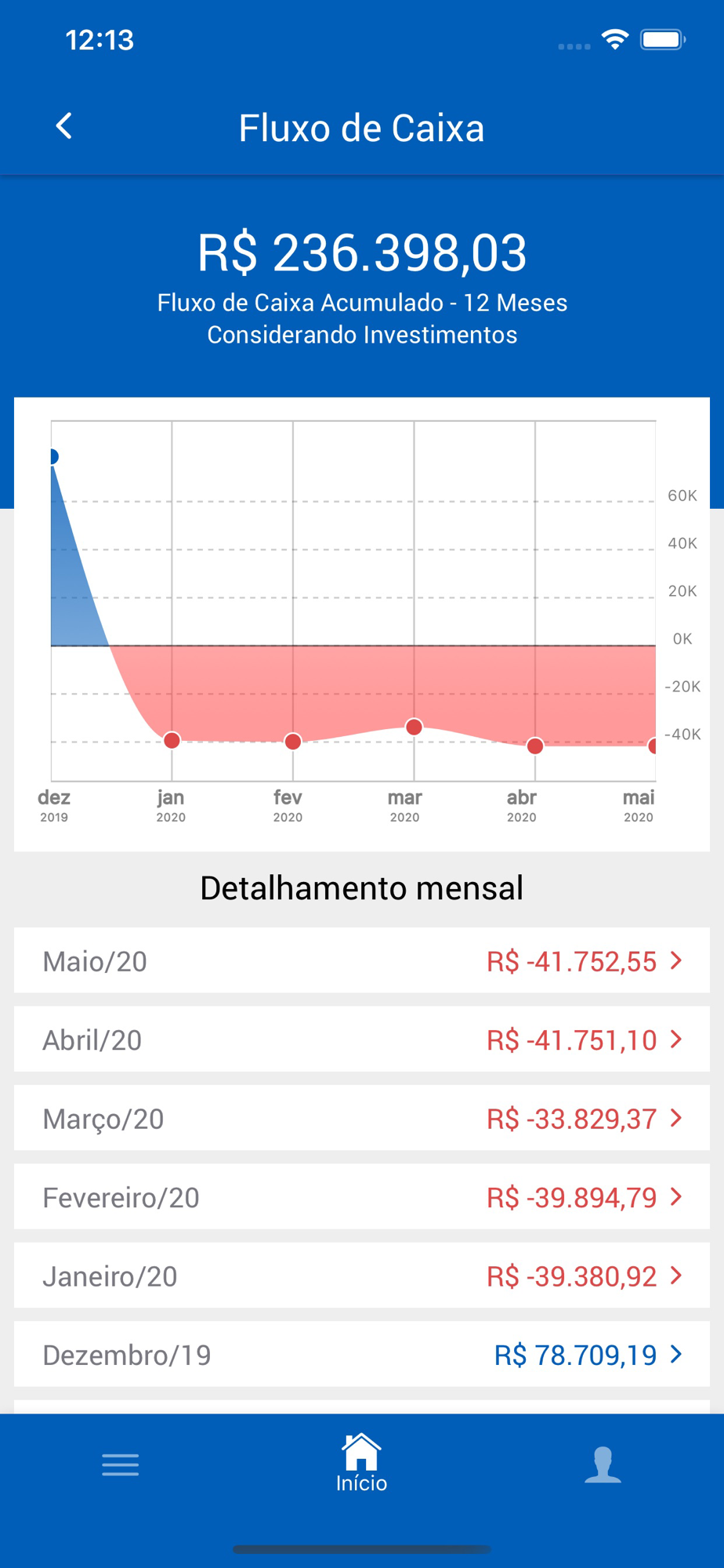This screenshot has width=724, height=1568.
Task: Select the January 2020 chart point
Action: tap(172, 740)
